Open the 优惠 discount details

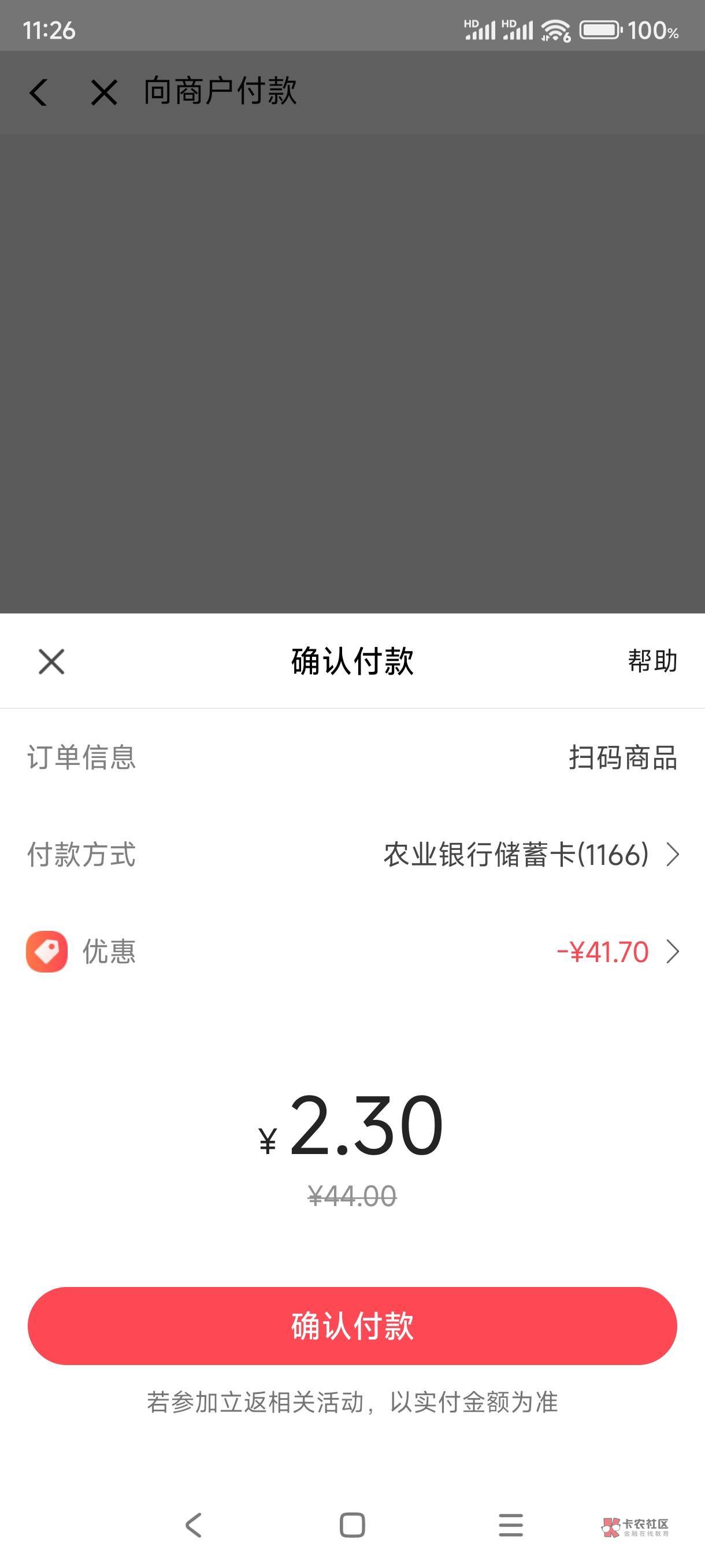[x=352, y=952]
